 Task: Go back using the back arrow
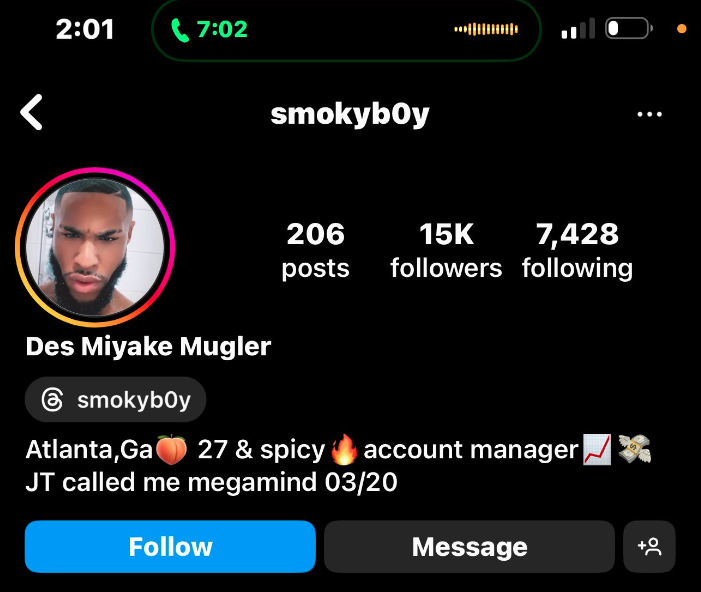(x=33, y=113)
